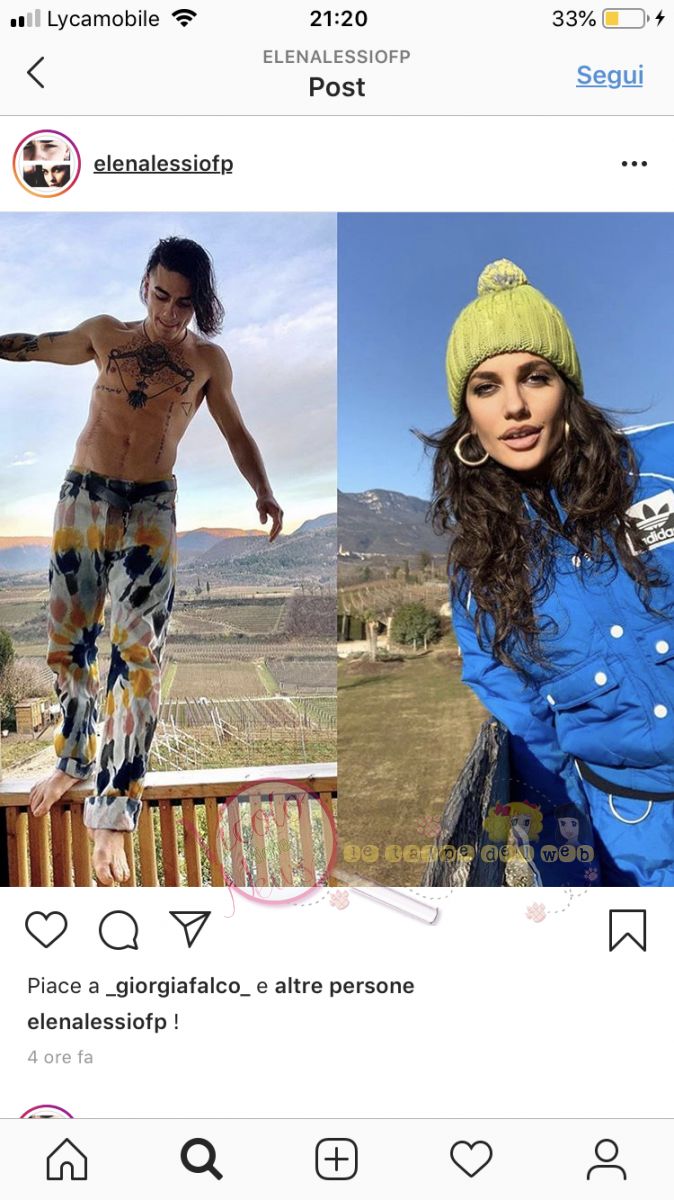Switch to the Home tab
Image resolution: width=674 pixels, height=1200 pixels.
67,1160
